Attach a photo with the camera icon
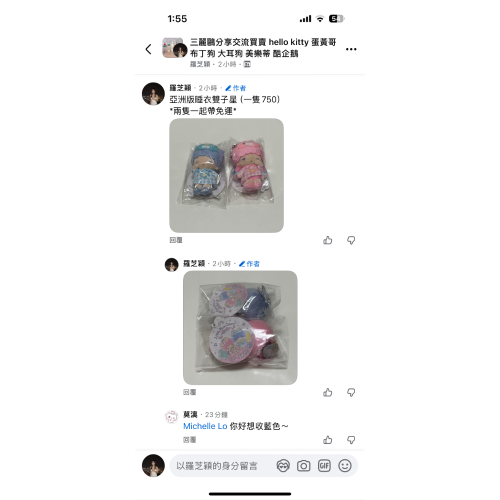 pyautogui.click(x=303, y=466)
